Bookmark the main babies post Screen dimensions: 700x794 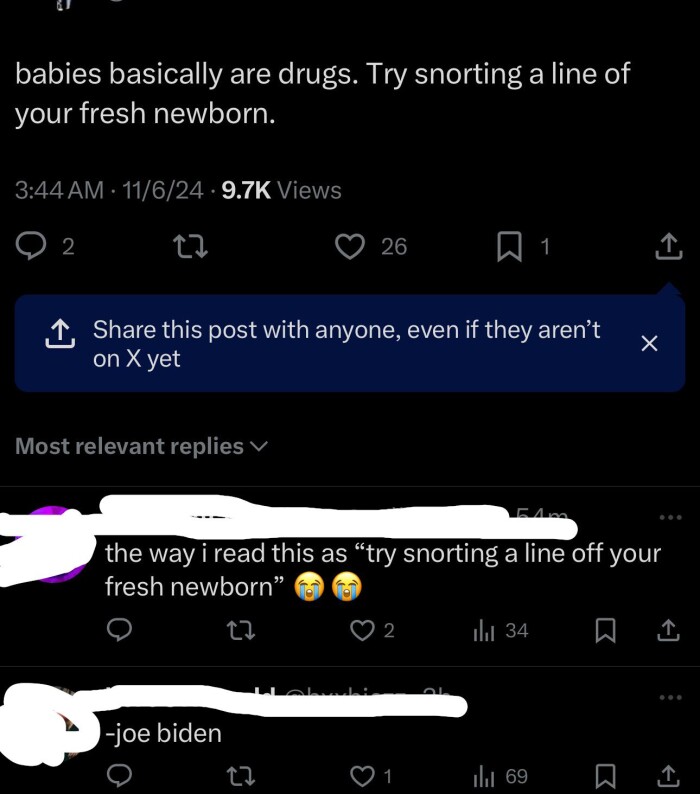click(509, 246)
